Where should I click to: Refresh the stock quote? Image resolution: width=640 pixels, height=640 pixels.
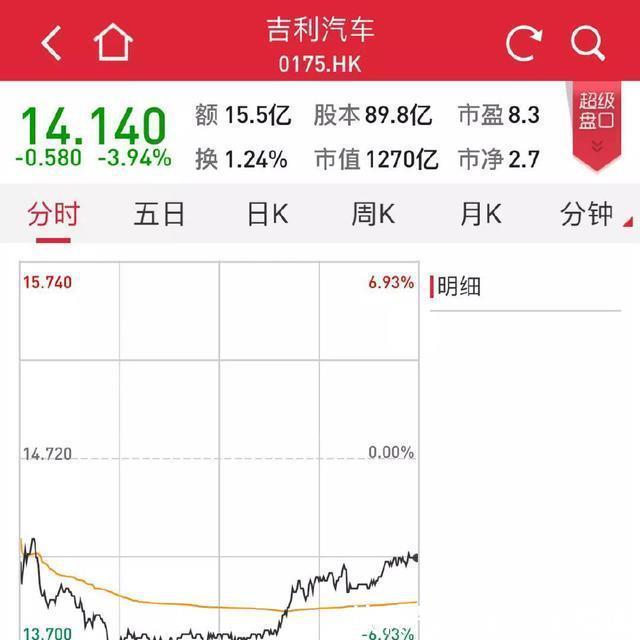point(524,43)
